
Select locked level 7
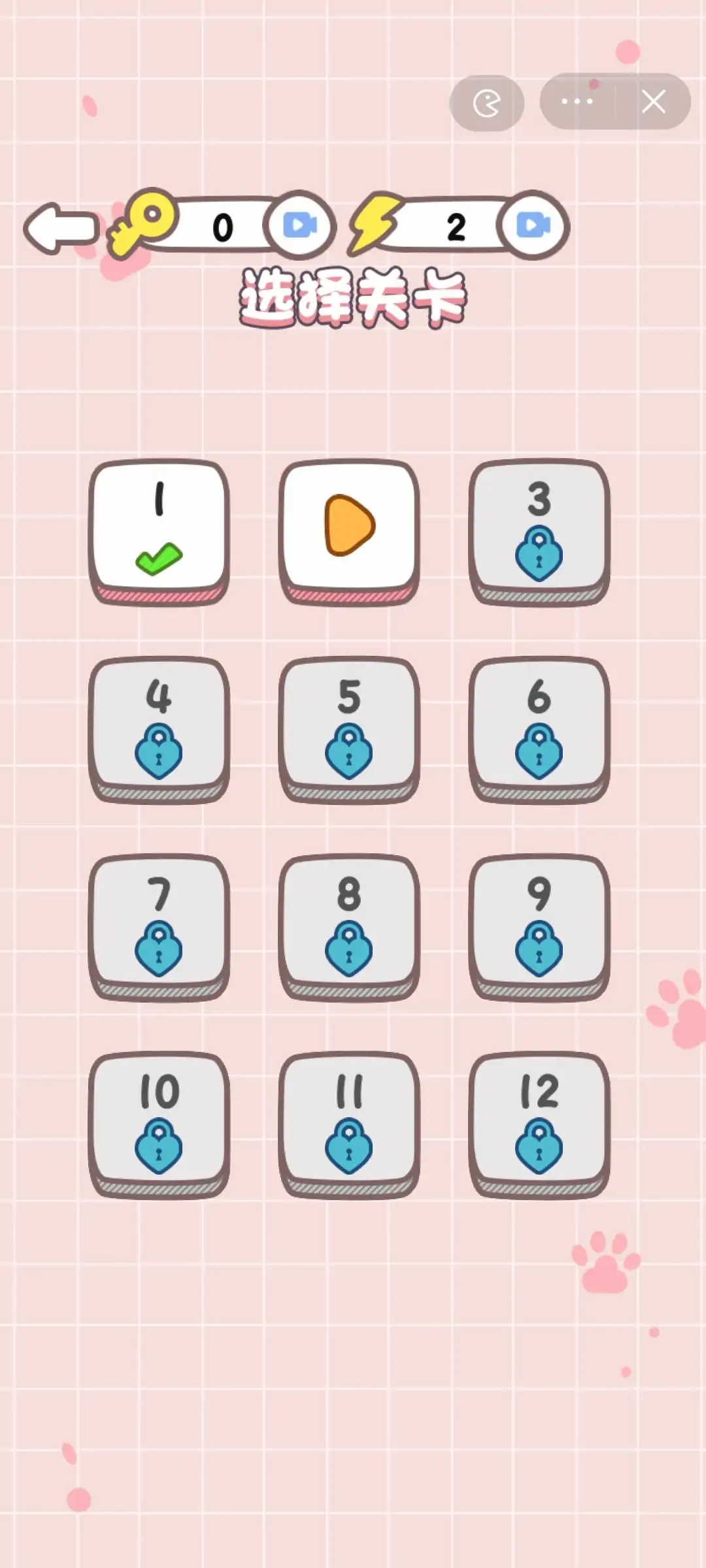[x=159, y=924]
